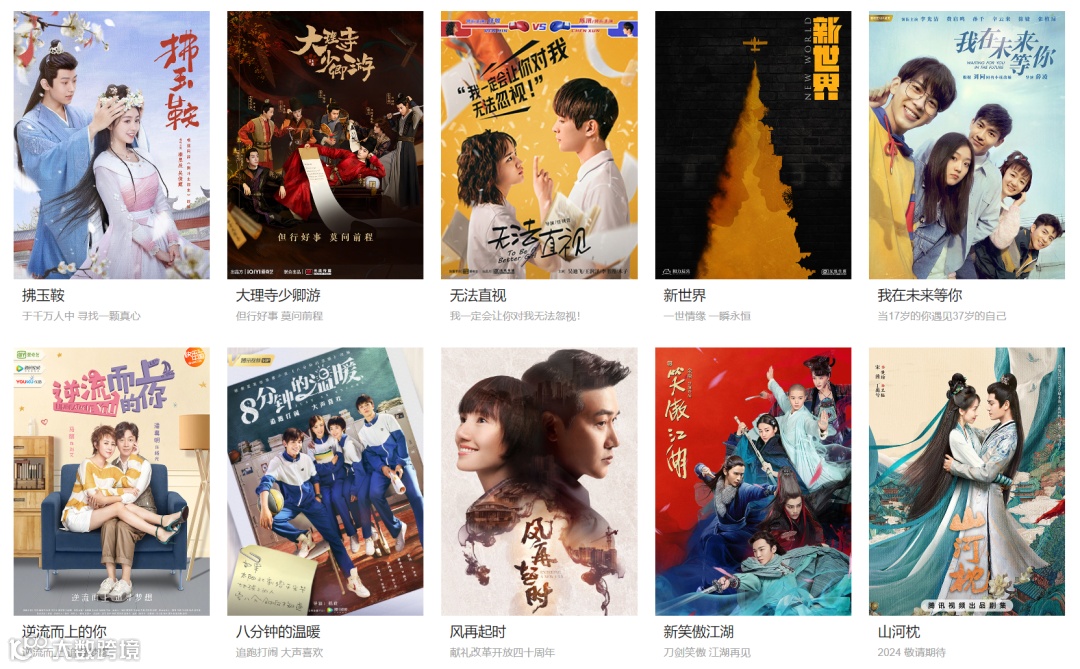The width and height of the screenshot is (1080, 669).
Task: Open the 新世界 poster tile
Action: click(753, 145)
